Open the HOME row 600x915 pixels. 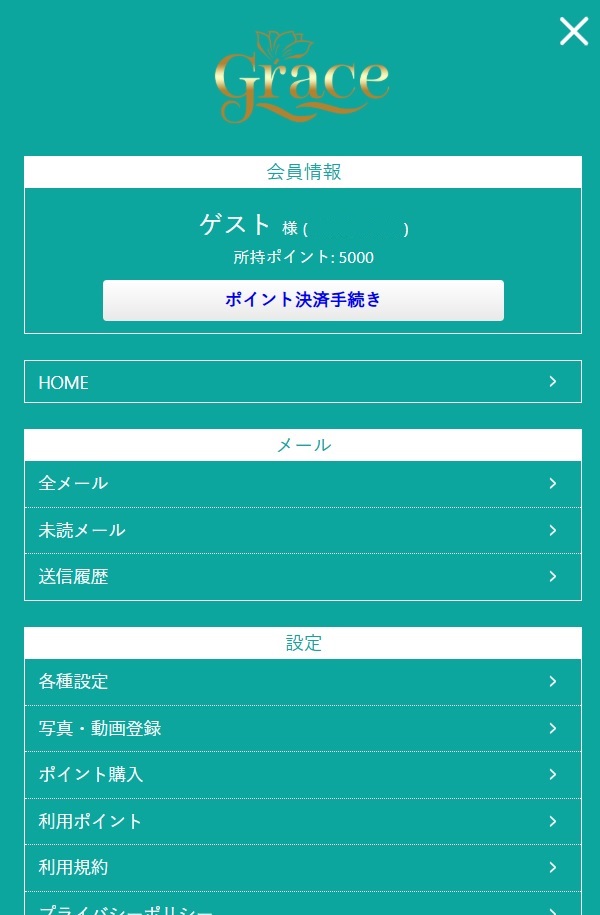coord(302,382)
